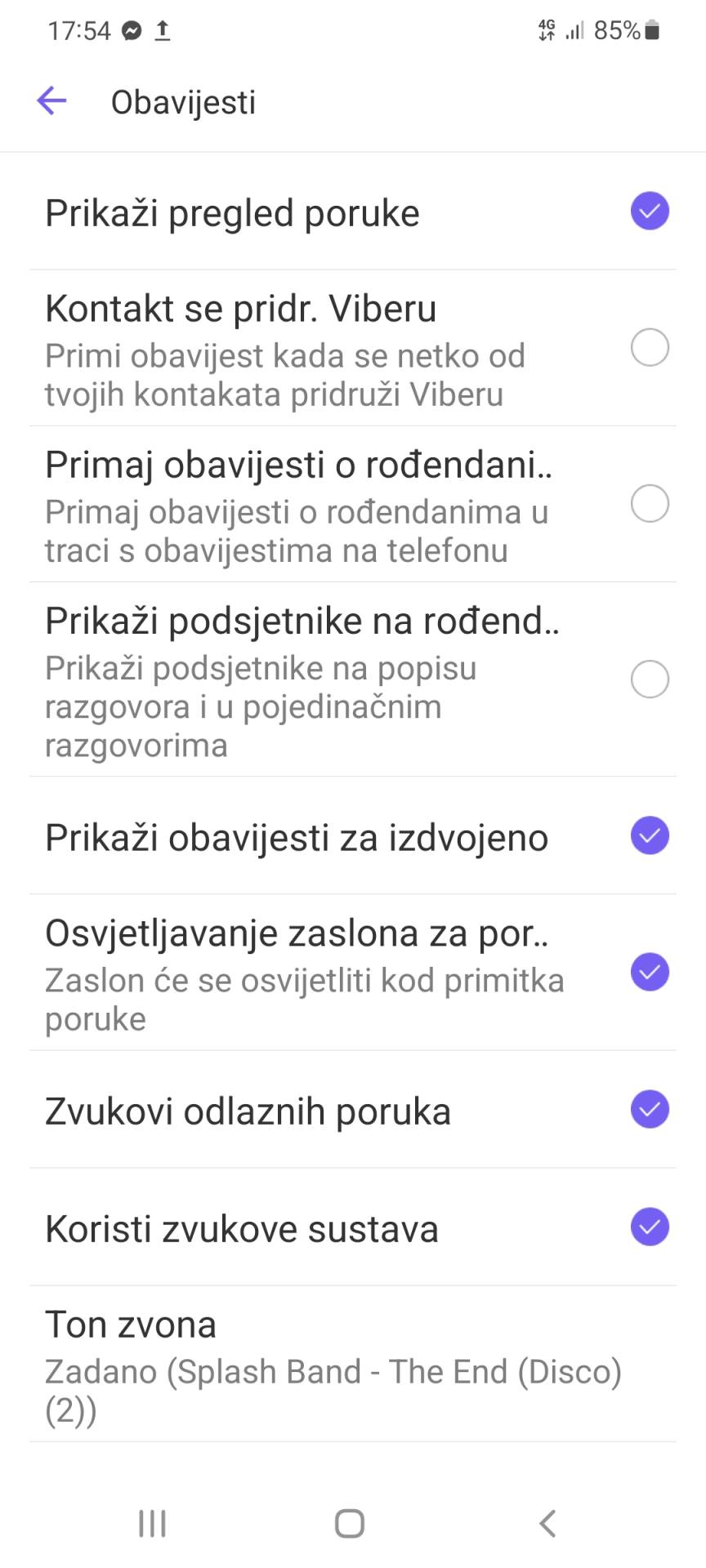
Task: Tap the battery icon in the status bar
Action: [651, 31]
